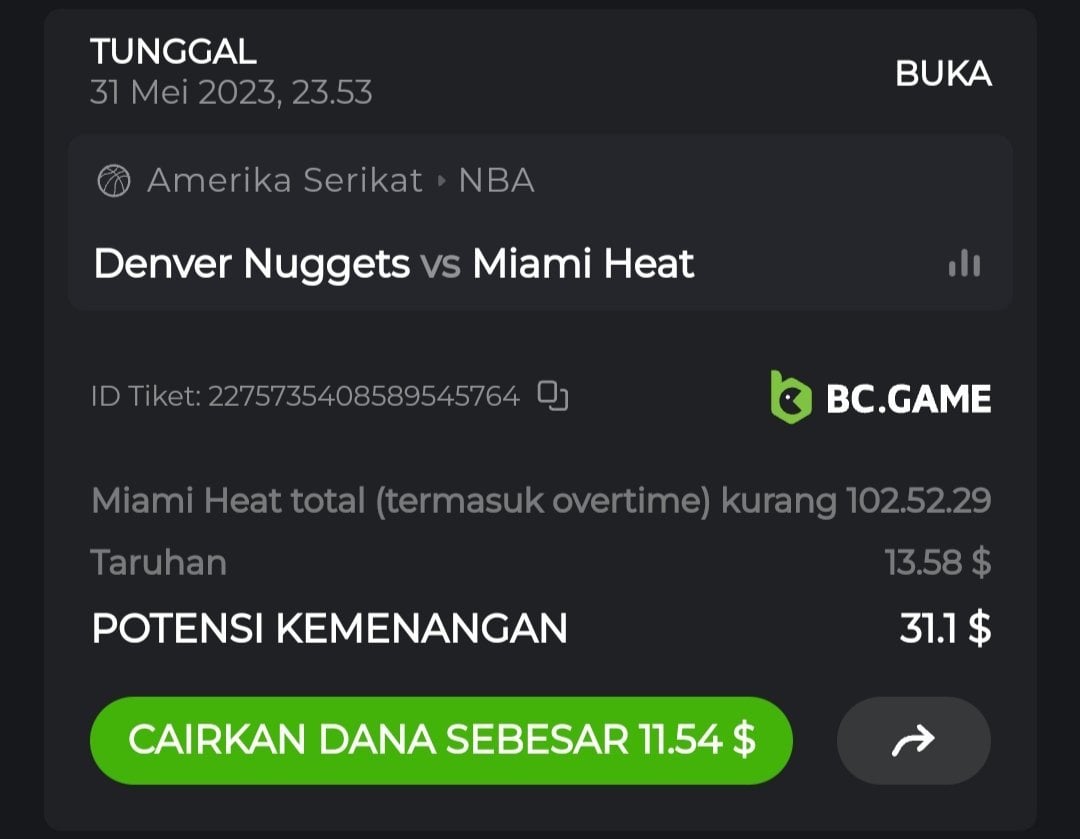1080x839 pixels.
Task: Copy the ticket ID
Action: [553, 396]
